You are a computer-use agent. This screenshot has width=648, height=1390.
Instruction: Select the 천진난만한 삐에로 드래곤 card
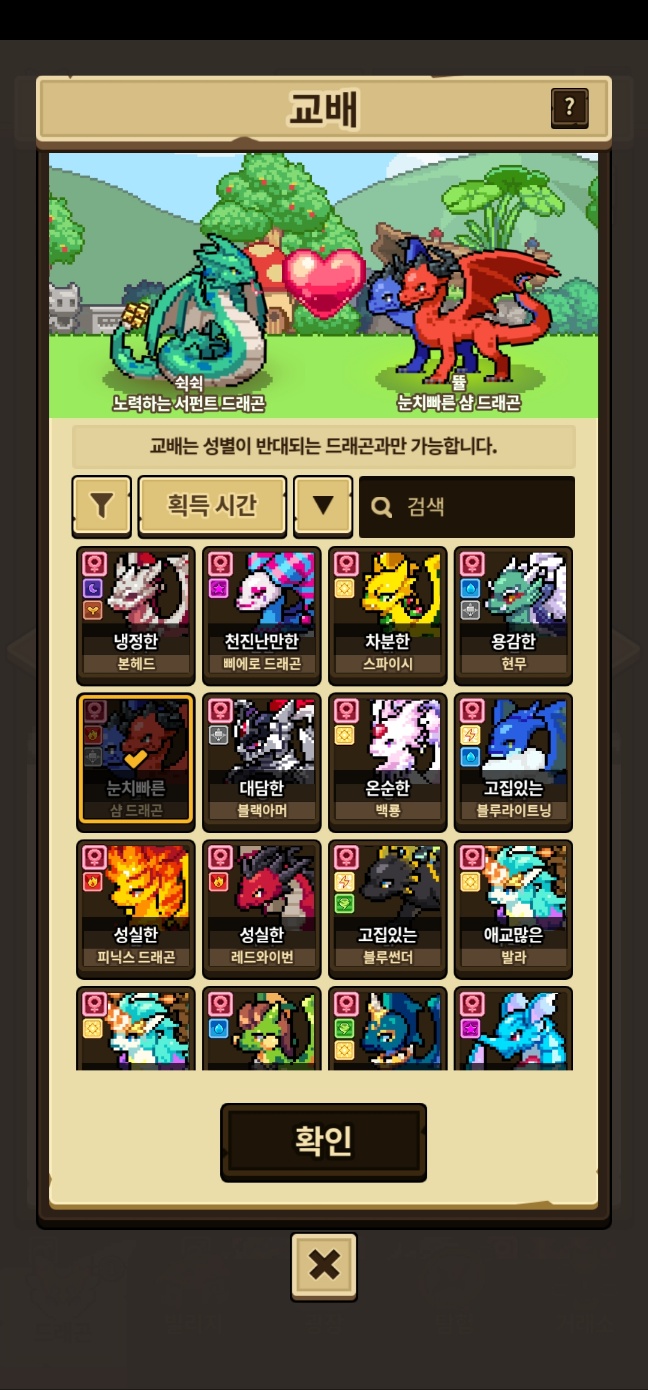click(261, 612)
